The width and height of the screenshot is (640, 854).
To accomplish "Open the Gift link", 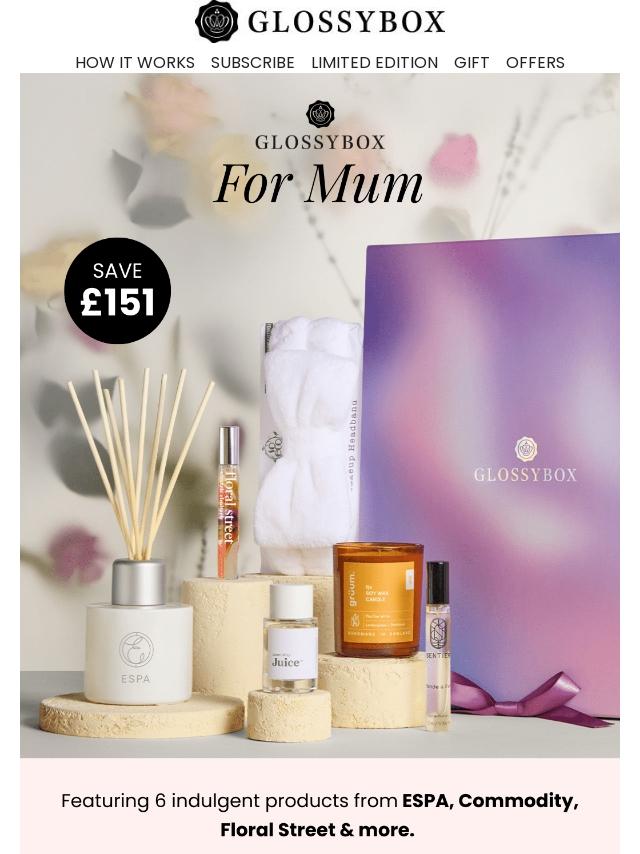I will [x=471, y=63].
